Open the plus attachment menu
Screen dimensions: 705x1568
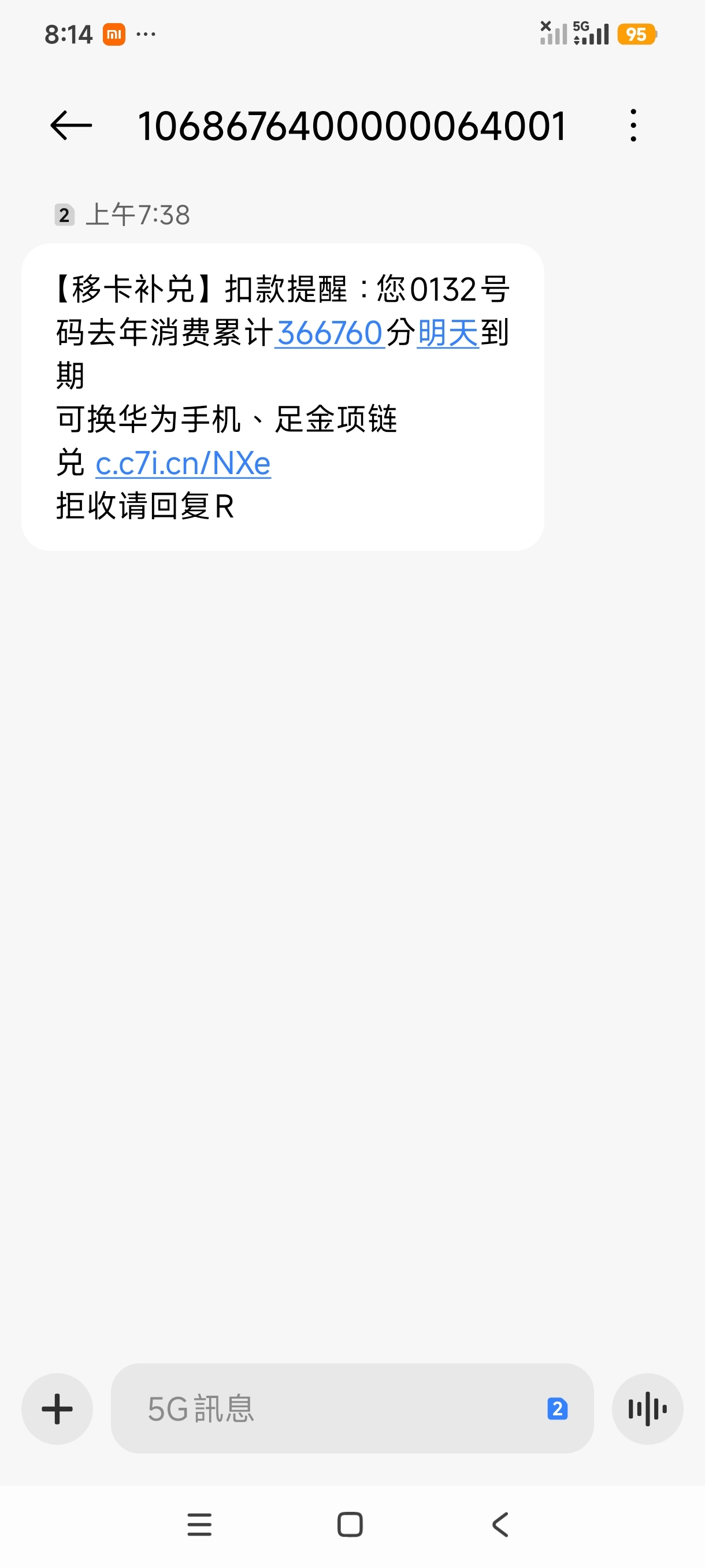pyautogui.click(x=57, y=1409)
